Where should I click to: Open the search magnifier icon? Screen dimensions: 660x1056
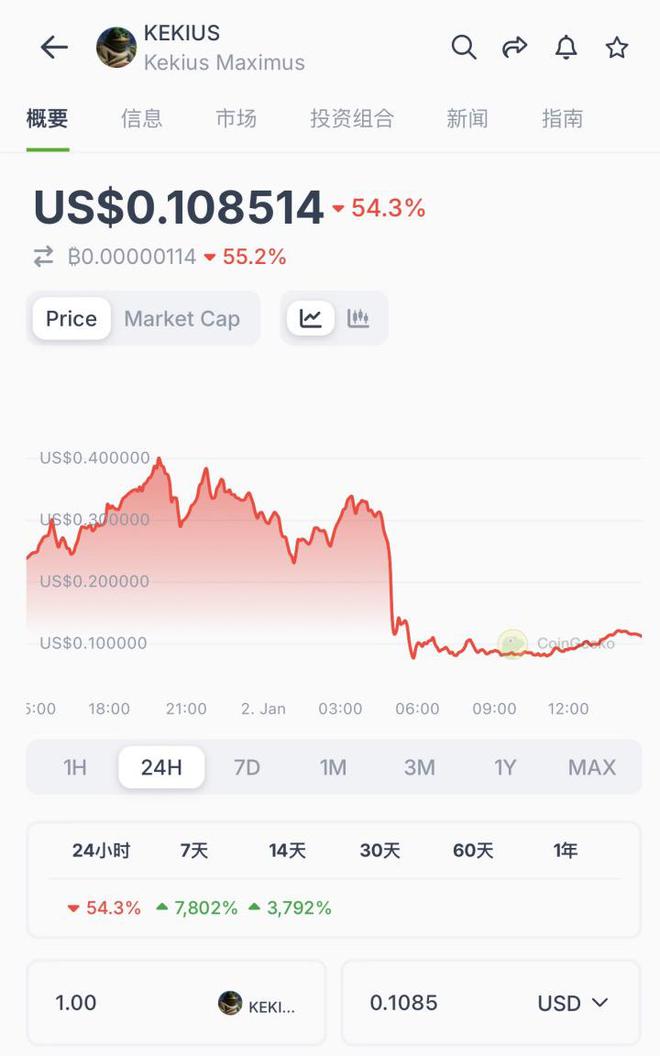click(x=463, y=47)
